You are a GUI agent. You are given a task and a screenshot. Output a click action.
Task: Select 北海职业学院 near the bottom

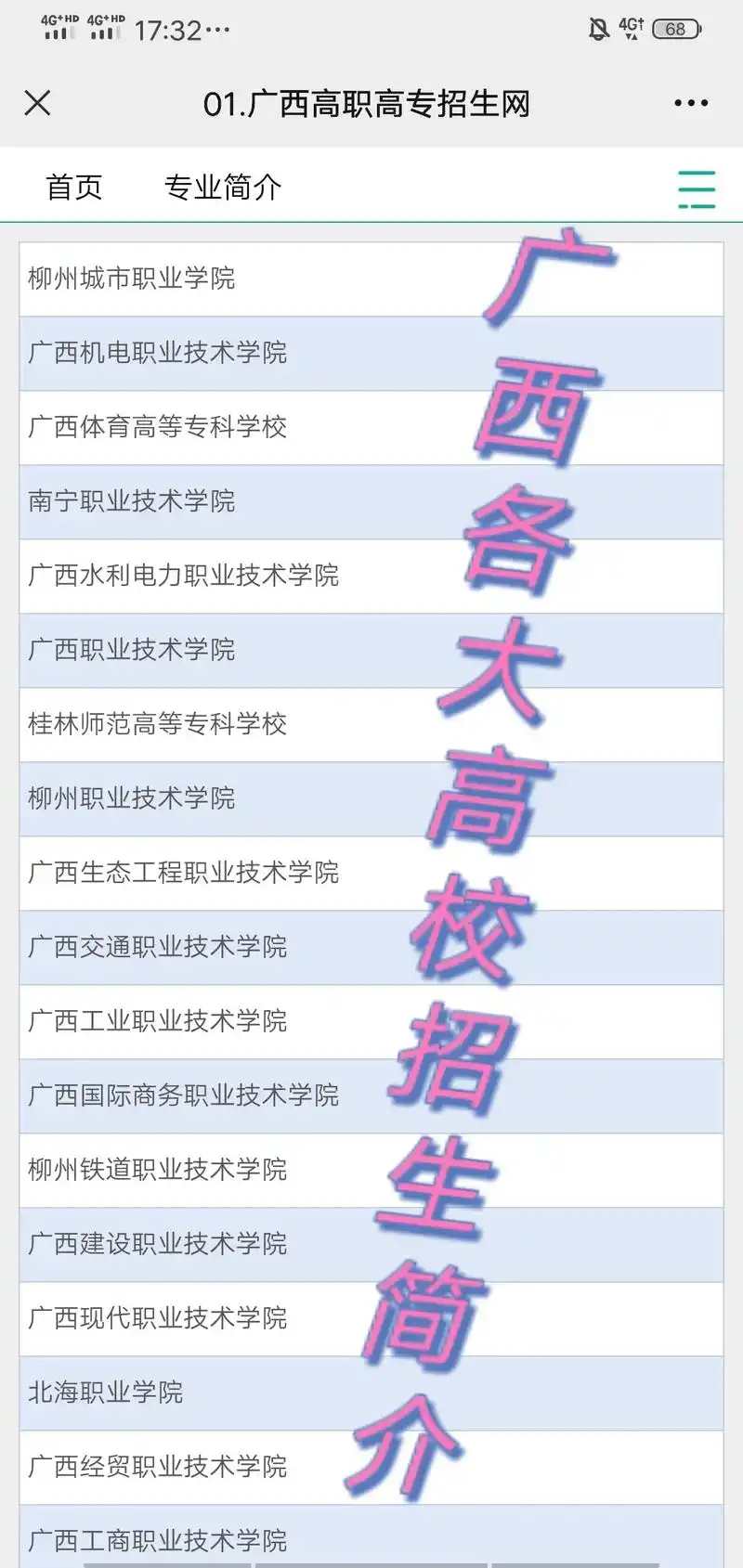(105, 1393)
